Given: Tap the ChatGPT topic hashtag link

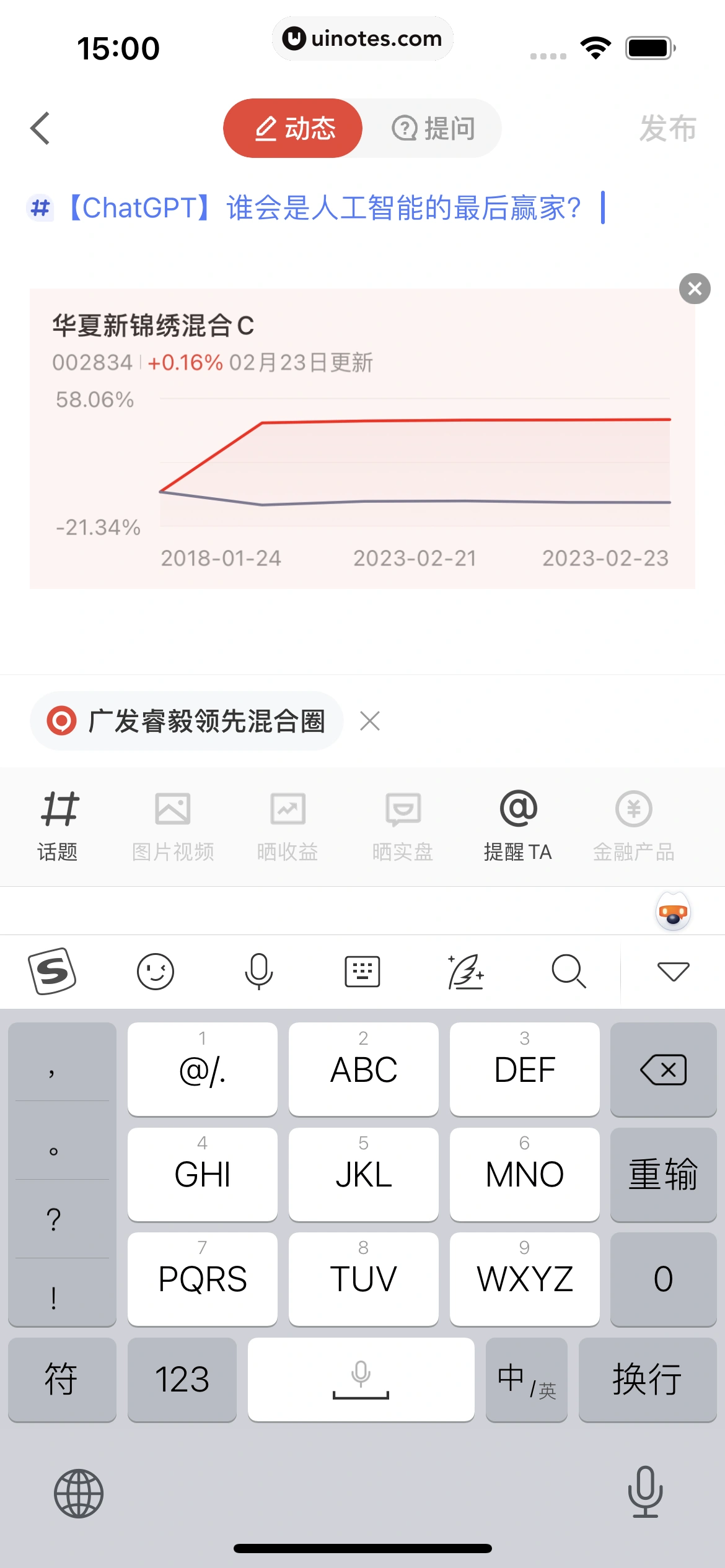Looking at the screenshot, I should pyautogui.click(x=322, y=208).
